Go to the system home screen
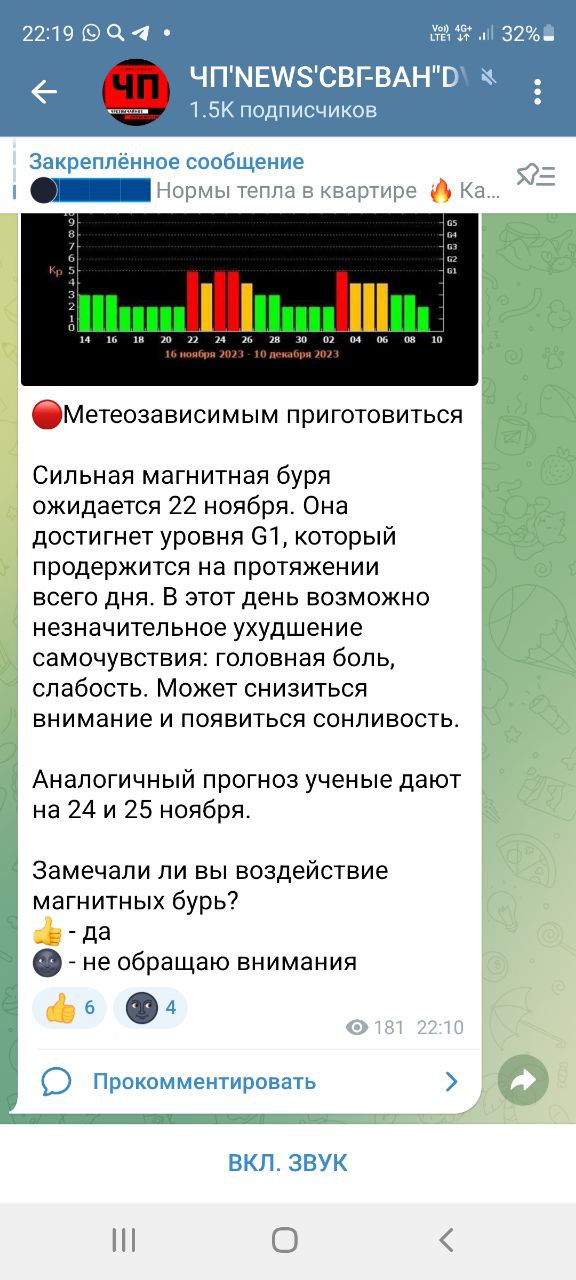This screenshot has height=1280, width=576. coord(285,1241)
